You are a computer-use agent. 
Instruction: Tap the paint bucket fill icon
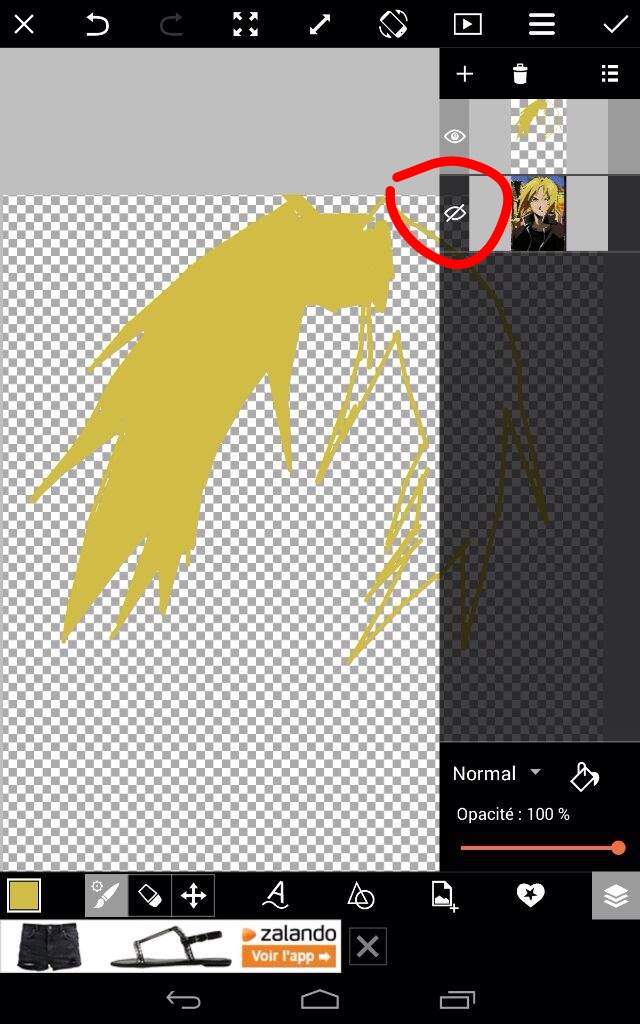click(584, 775)
